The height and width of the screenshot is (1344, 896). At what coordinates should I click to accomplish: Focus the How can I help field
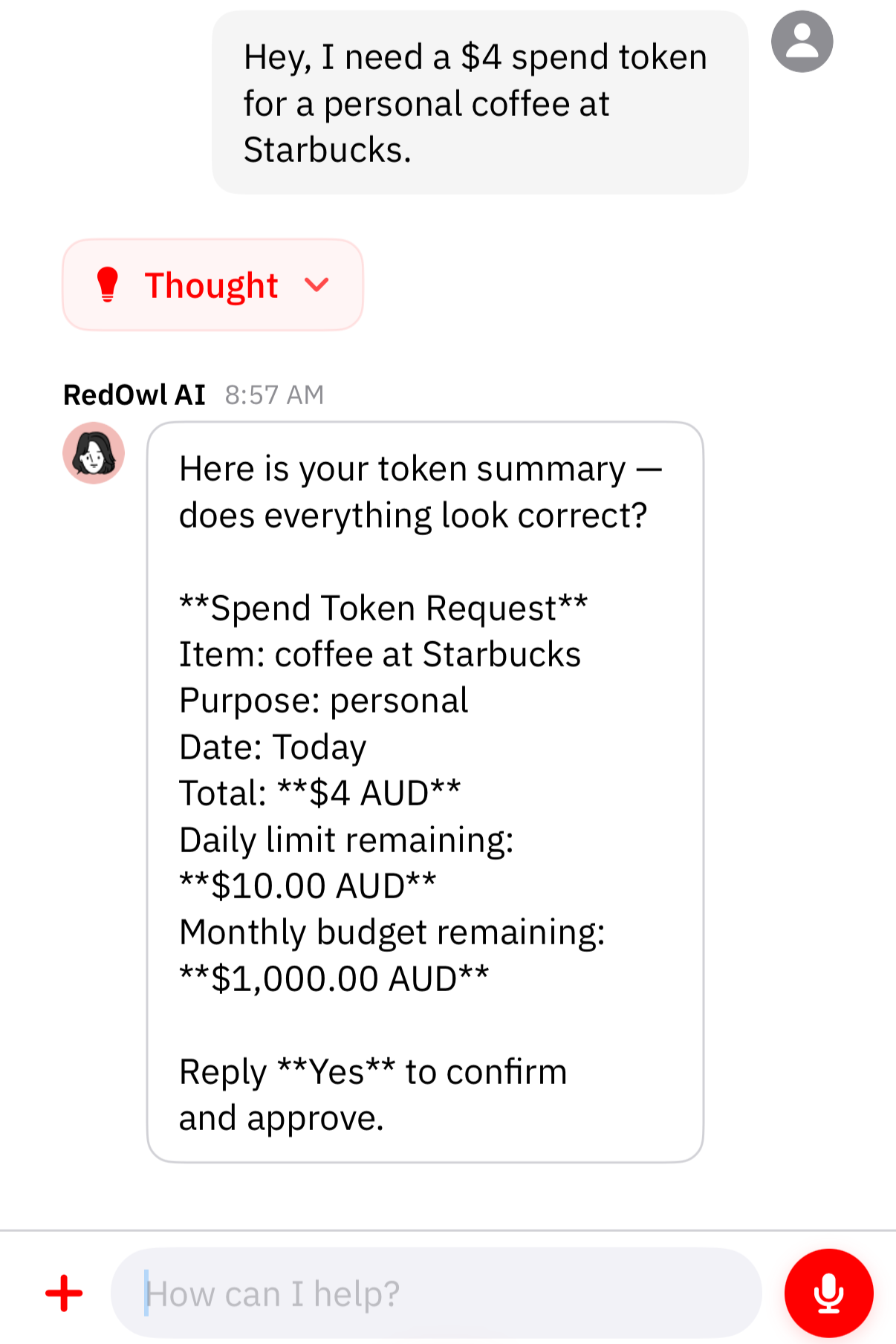coord(436,1293)
